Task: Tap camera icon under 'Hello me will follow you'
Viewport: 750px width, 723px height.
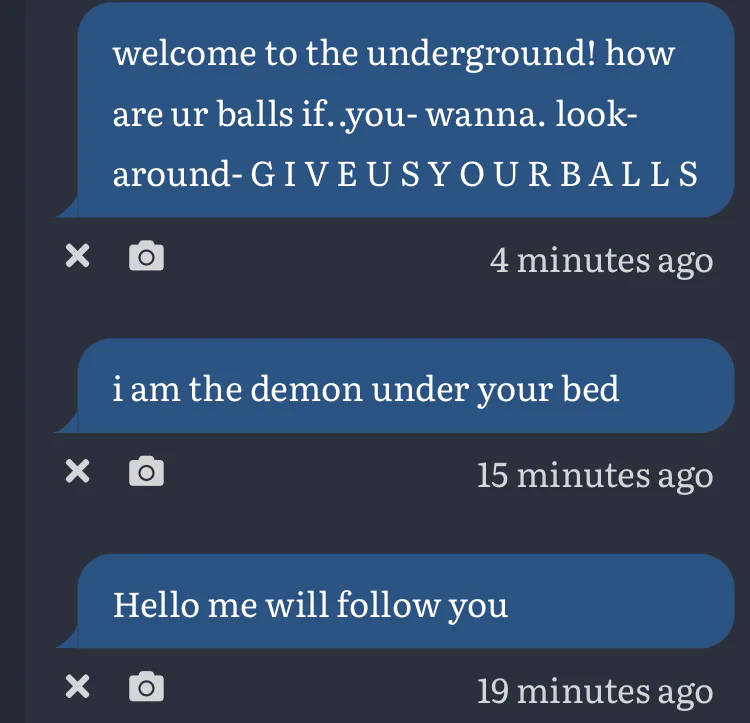Action: pyautogui.click(x=147, y=687)
